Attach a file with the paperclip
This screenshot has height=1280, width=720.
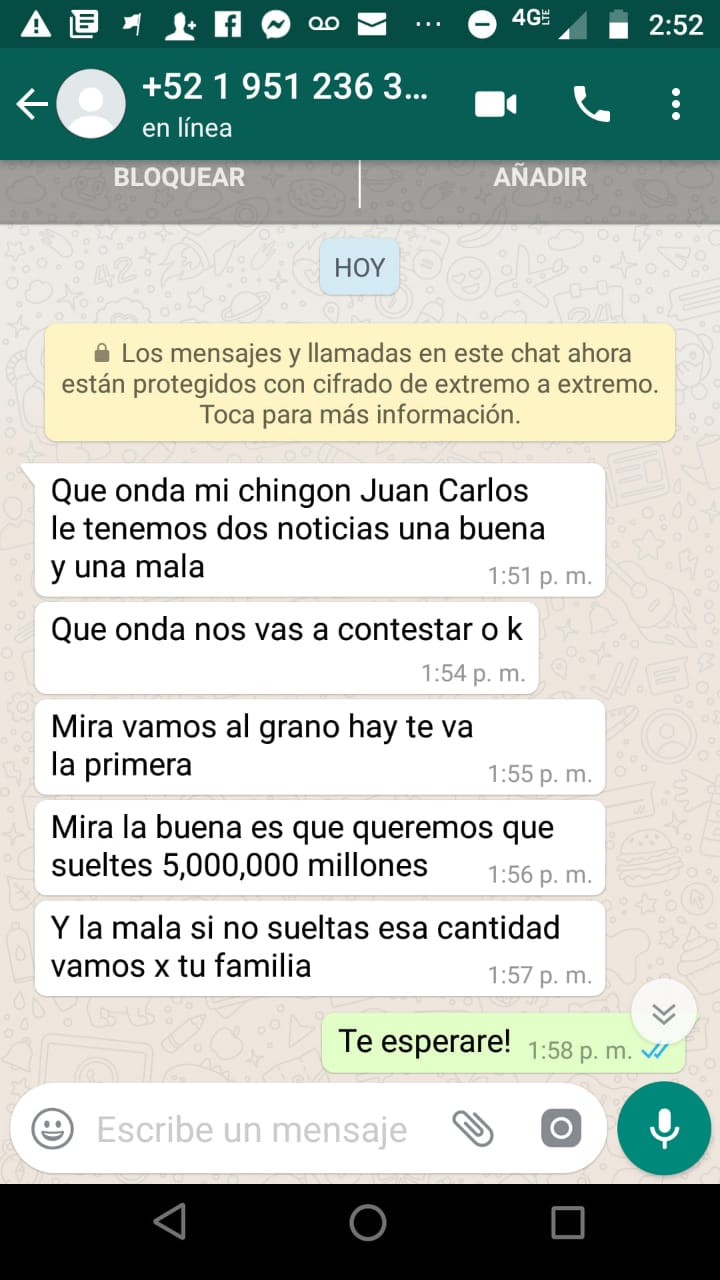coord(473,1130)
